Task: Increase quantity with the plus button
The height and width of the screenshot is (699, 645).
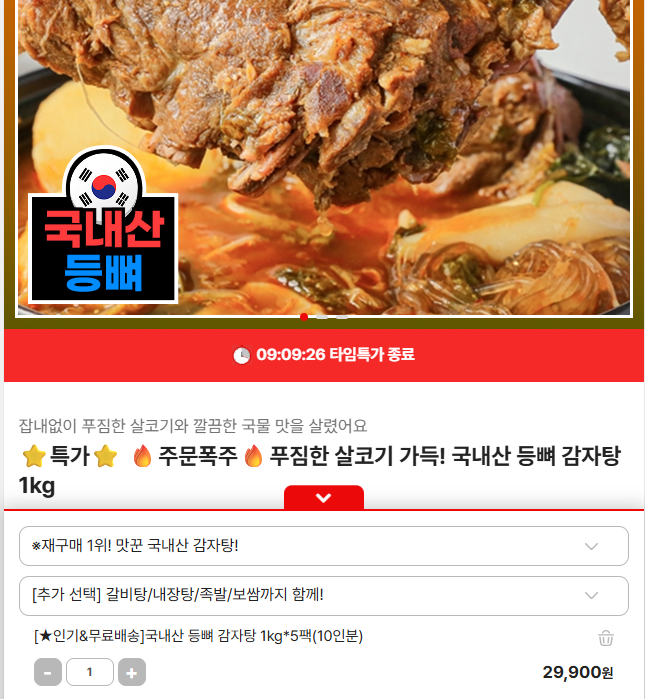Action: (x=132, y=673)
